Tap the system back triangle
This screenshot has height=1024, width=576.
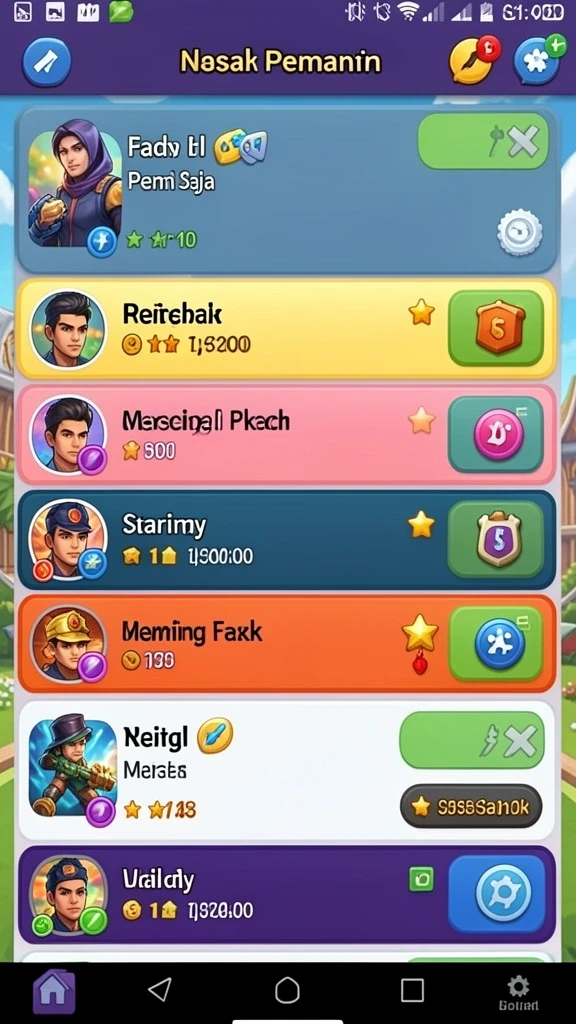(160, 989)
